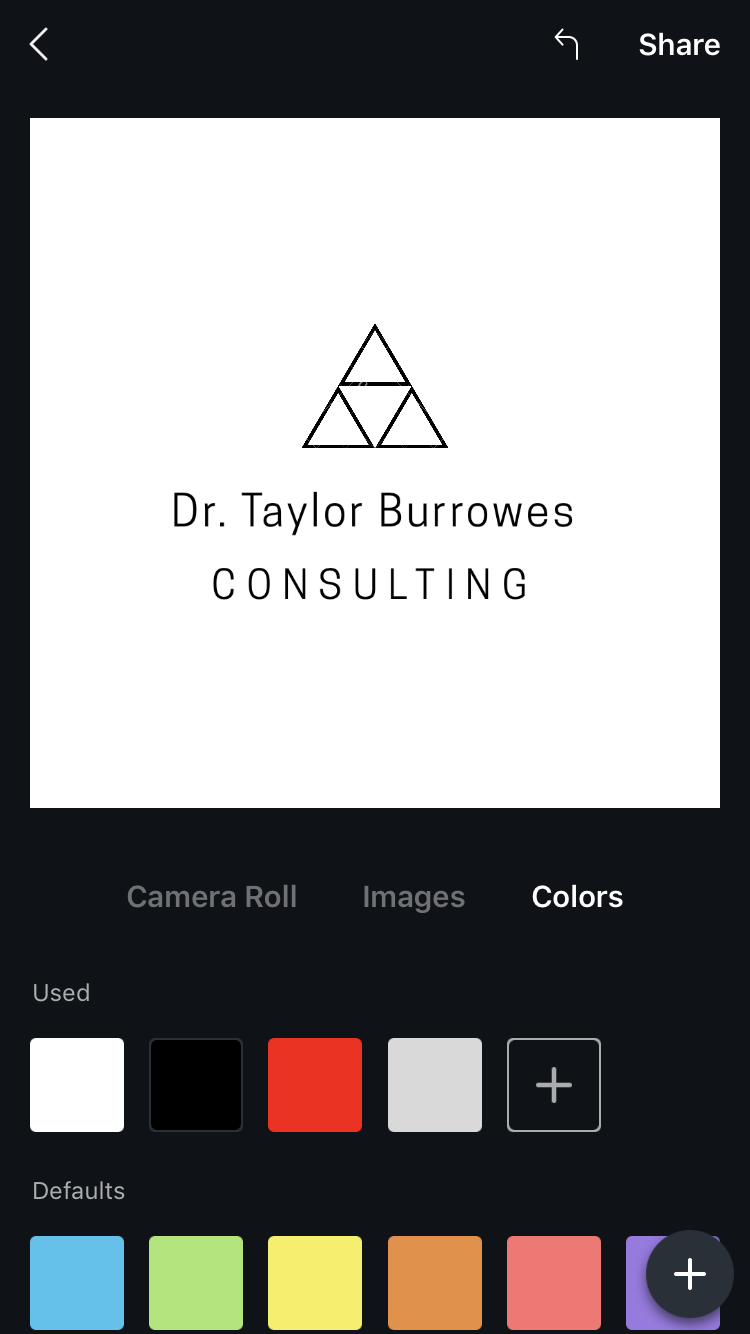Choose the white used color swatch

click(x=77, y=1085)
